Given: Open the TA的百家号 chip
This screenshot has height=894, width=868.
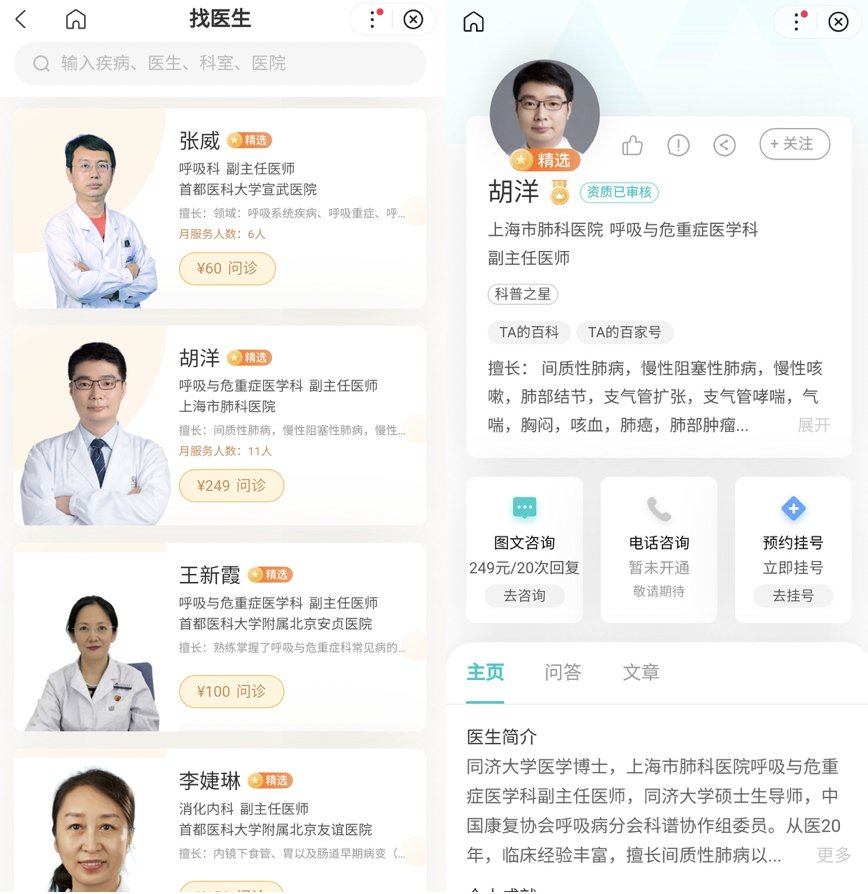Looking at the screenshot, I should [624, 332].
